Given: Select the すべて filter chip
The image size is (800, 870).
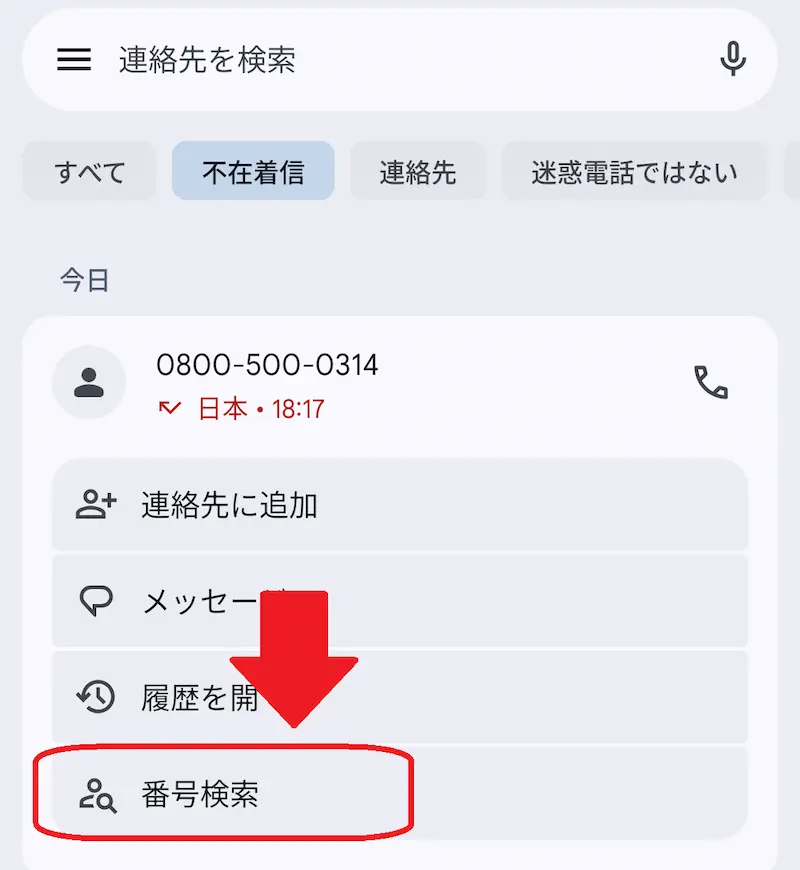Looking at the screenshot, I should (x=90, y=172).
